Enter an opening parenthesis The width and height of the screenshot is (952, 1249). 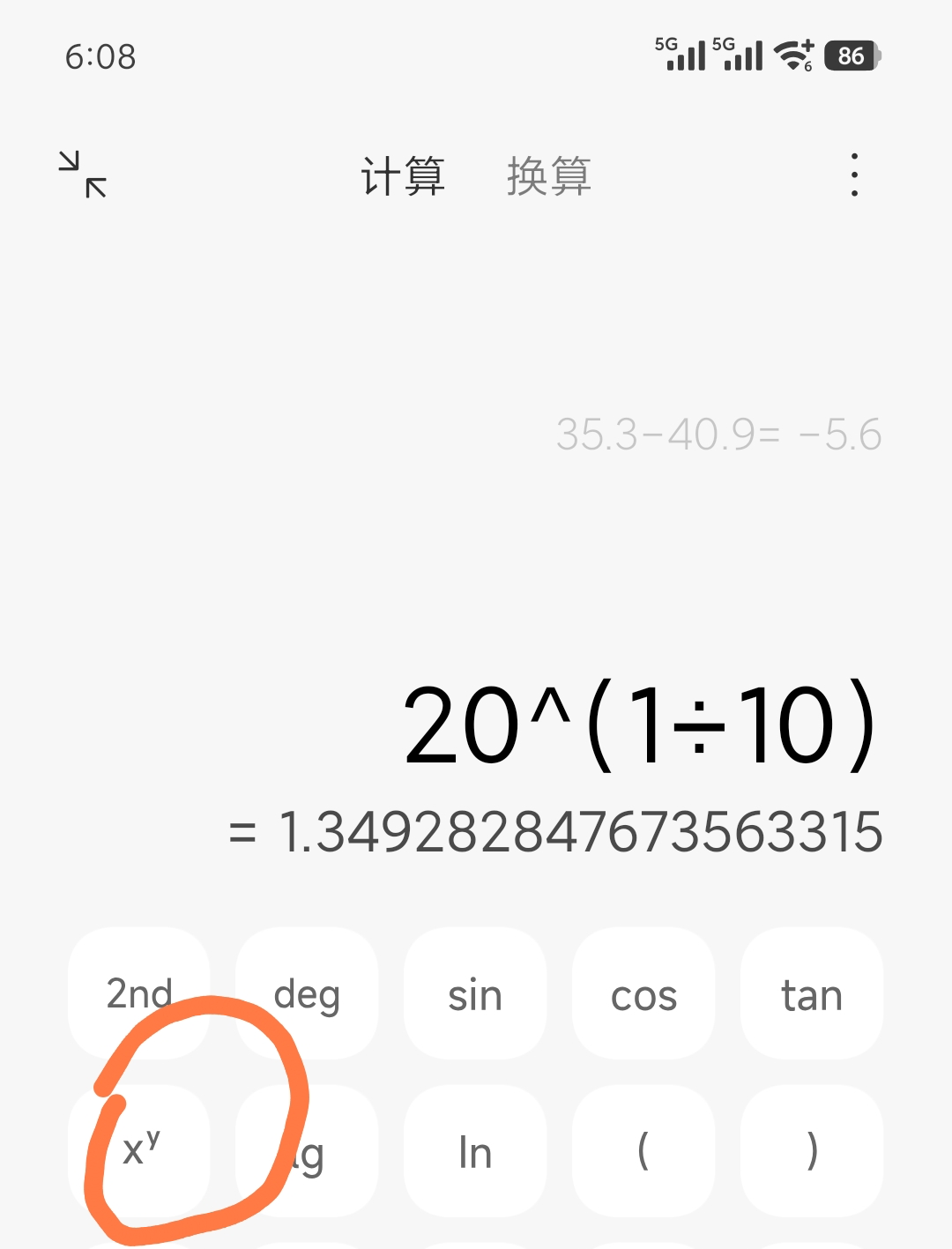[643, 1151]
